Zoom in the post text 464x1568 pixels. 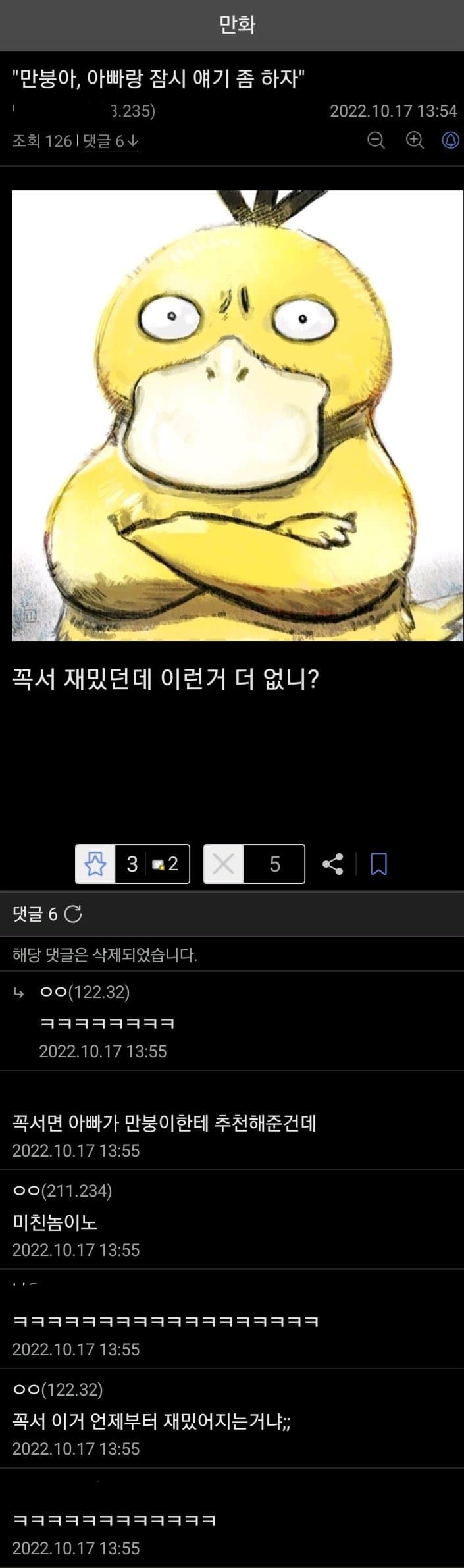(414, 140)
